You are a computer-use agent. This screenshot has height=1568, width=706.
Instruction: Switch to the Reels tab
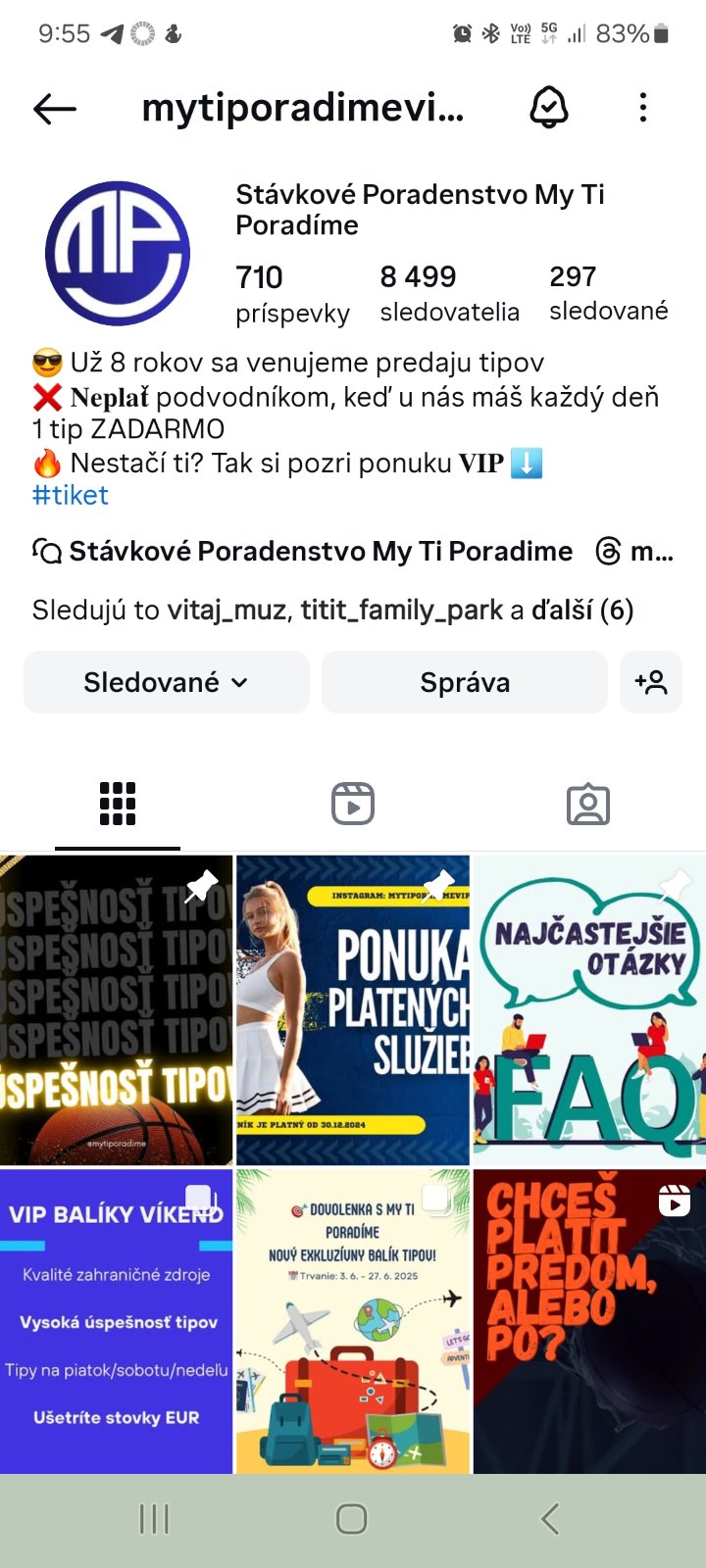pyautogui.click(x=353, y=804)
